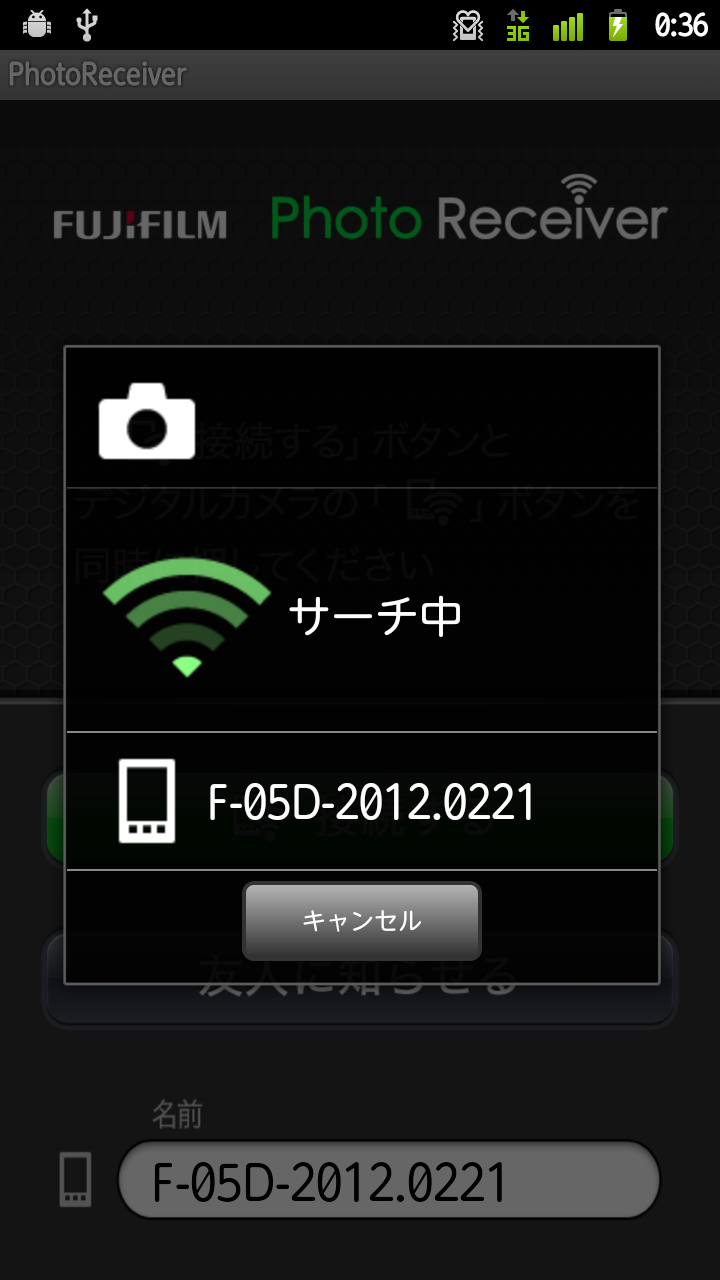Select the smartphone icon beside F-05D-2012.0221
720x1280 pixels.
[146, 802]
